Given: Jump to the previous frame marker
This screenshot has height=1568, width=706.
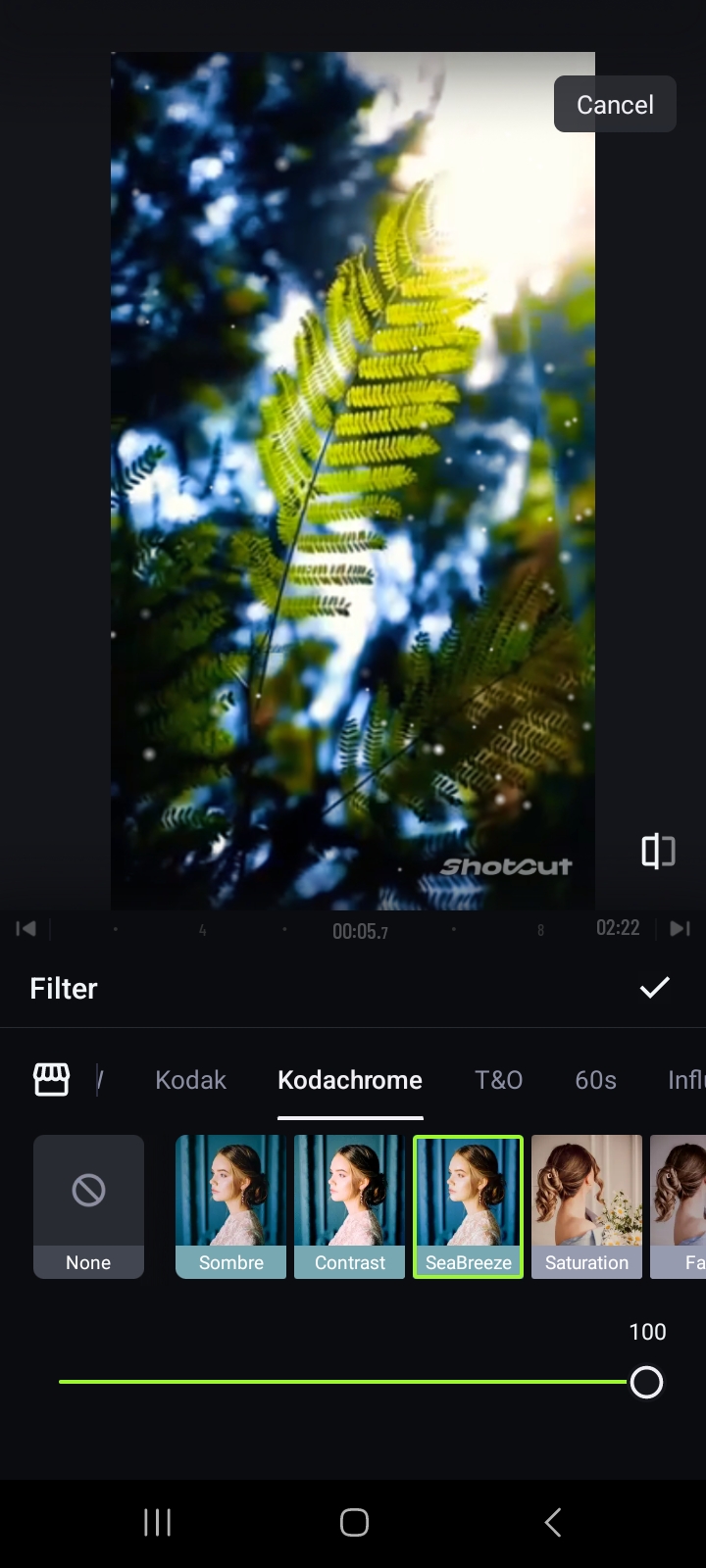Looking at the screenshot, I should point(26,928).
